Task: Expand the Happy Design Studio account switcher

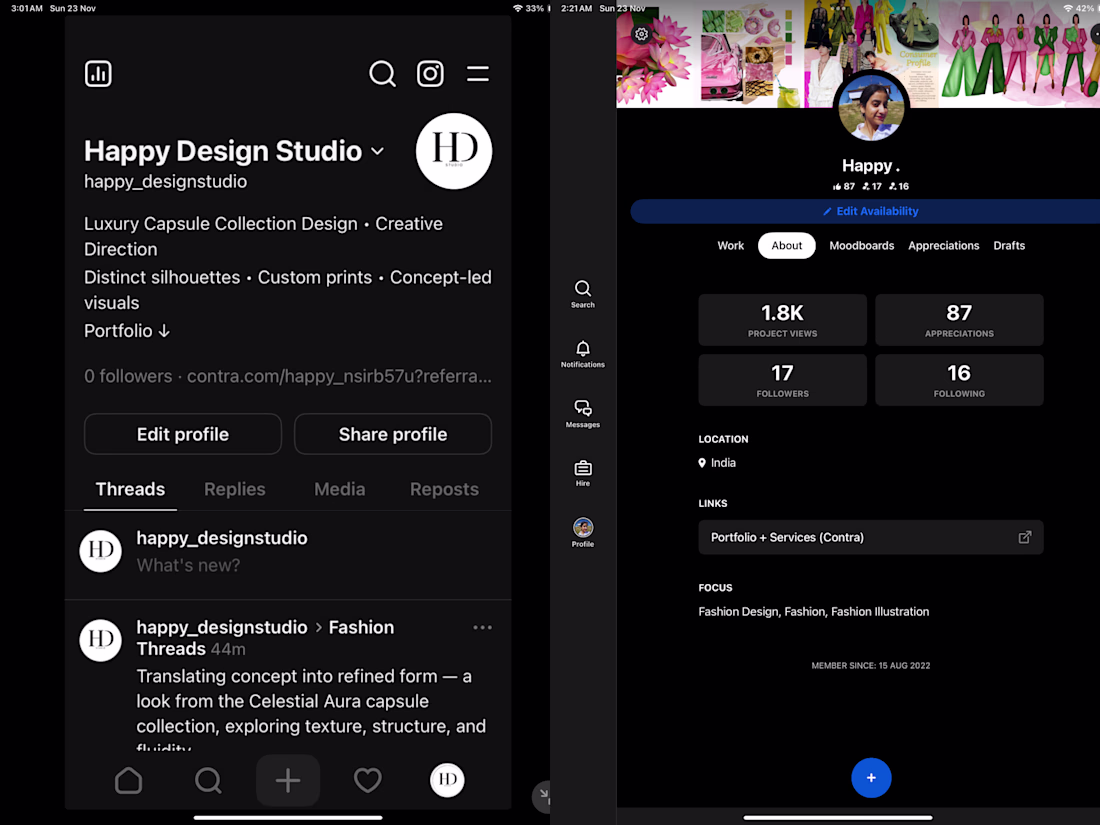Action: tap(377, 151)
